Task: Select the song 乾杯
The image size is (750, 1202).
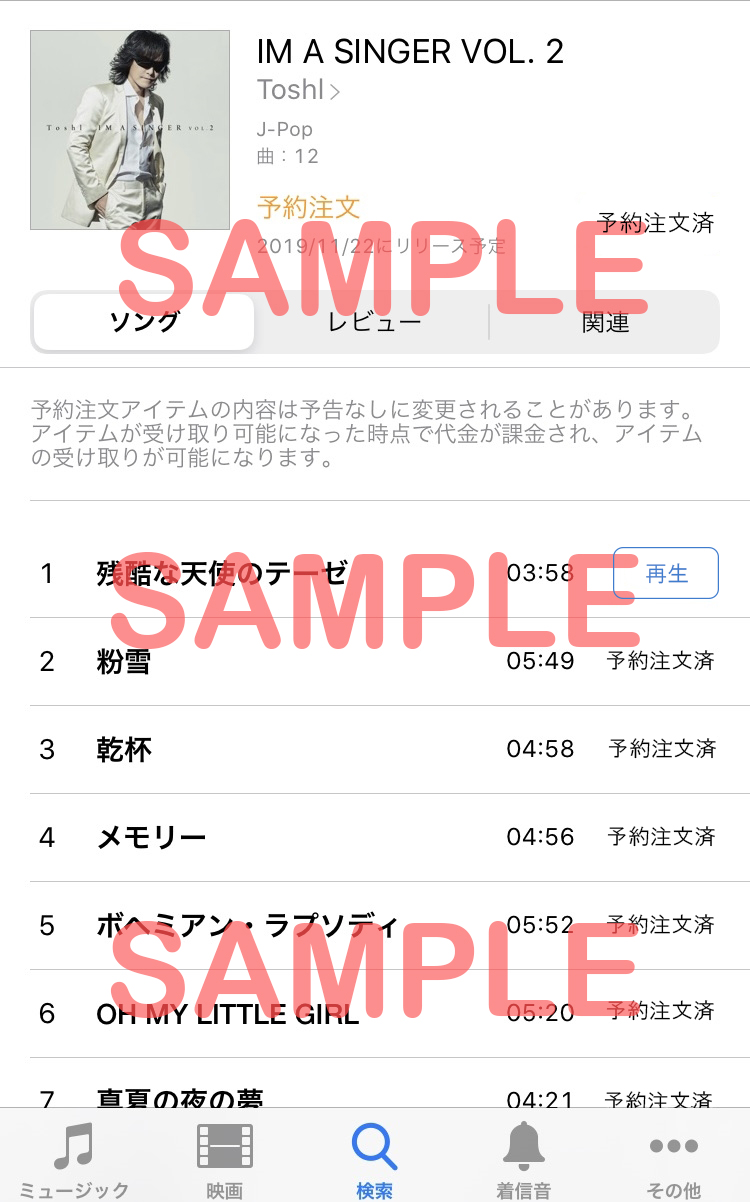Action: pos(124,749)
